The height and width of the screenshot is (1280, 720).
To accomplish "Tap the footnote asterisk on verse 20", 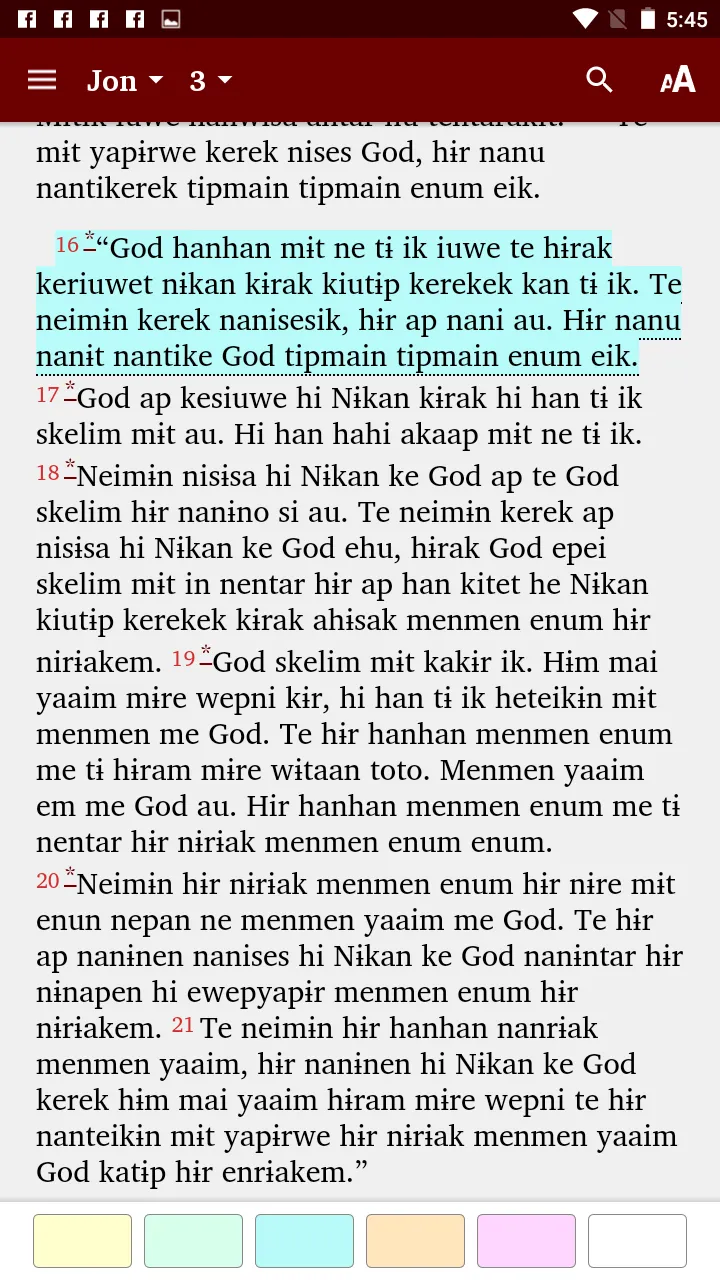I will coord(69,872).
